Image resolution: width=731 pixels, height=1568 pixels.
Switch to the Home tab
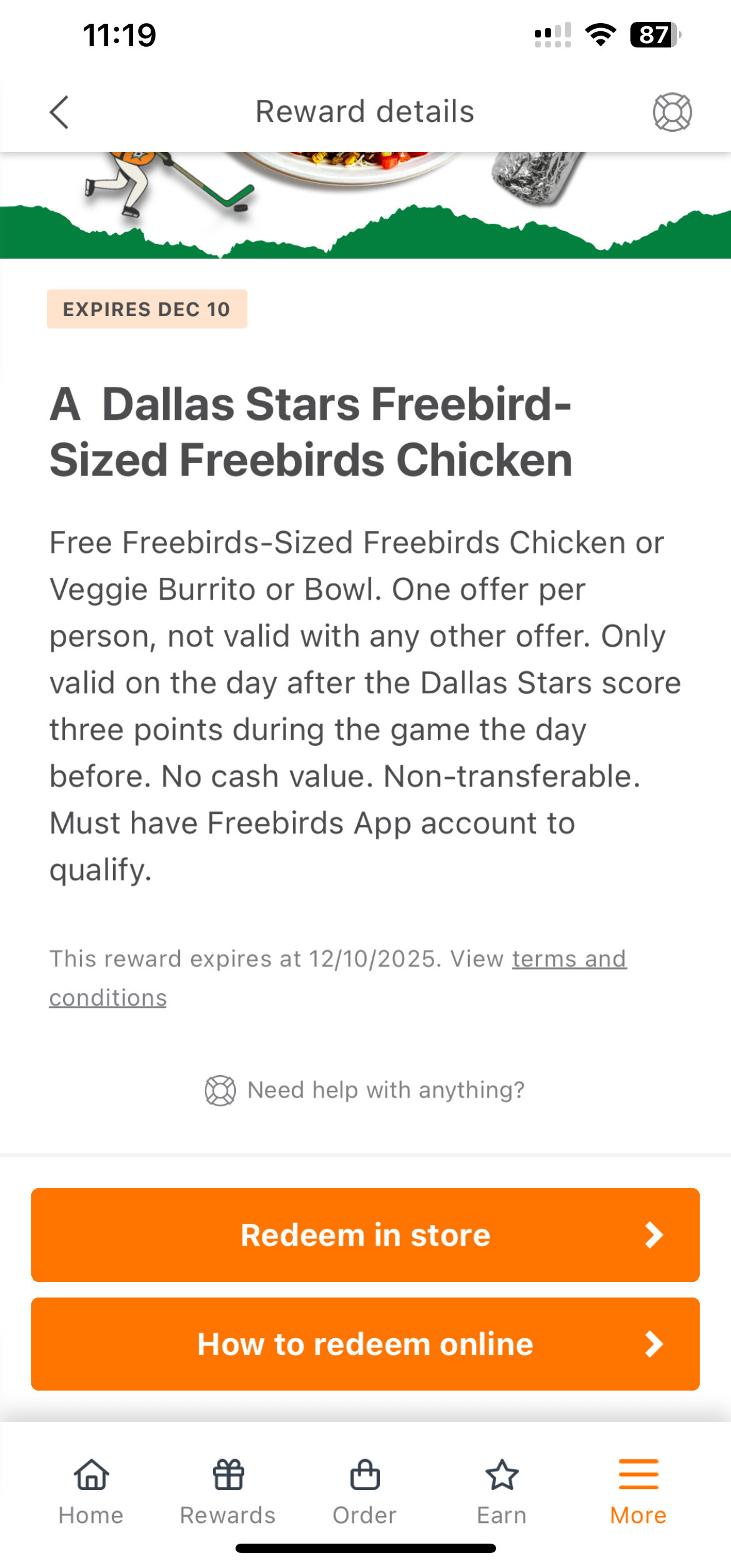pos(91,1491)
